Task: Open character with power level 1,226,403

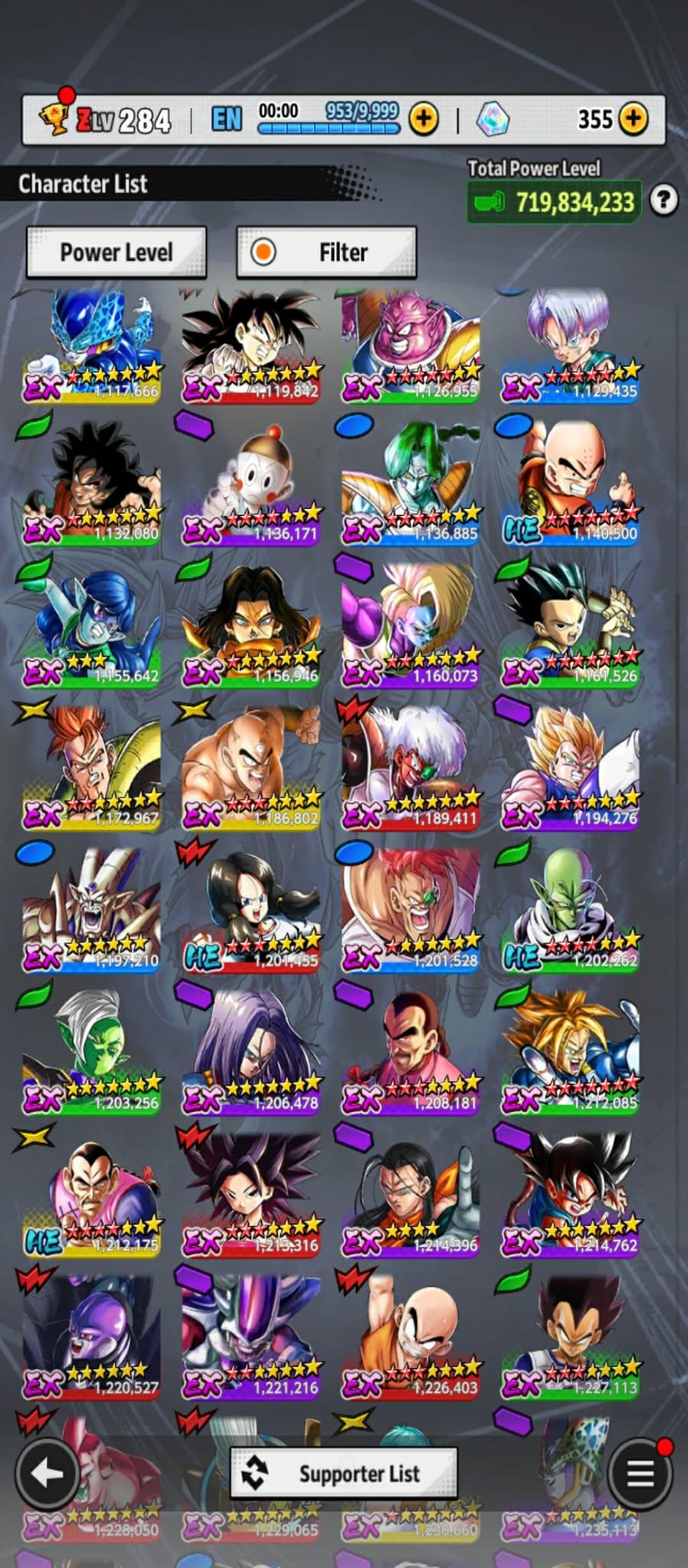Action: click(410, 1337)
